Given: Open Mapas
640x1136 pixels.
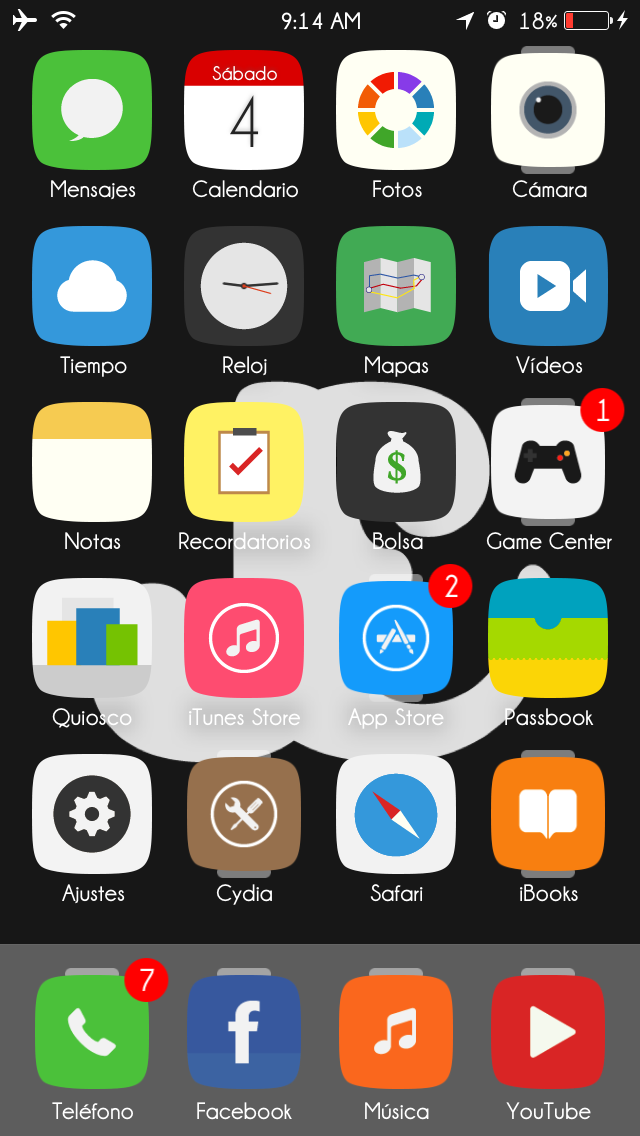Looking at the screenshot, I should 396,286.
